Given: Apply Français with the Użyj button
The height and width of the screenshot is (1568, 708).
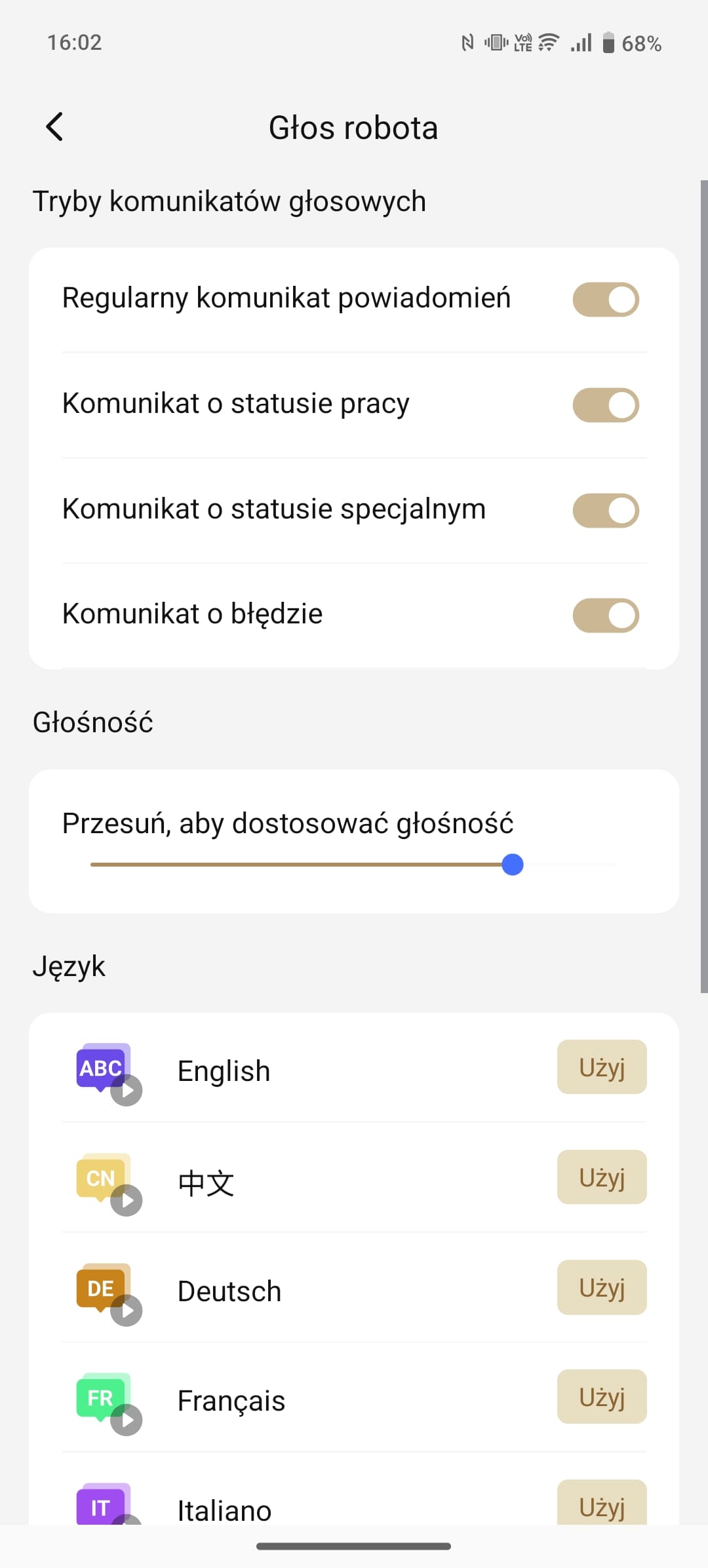Looking at the screenshot, I should click(x=602, y=1397).
